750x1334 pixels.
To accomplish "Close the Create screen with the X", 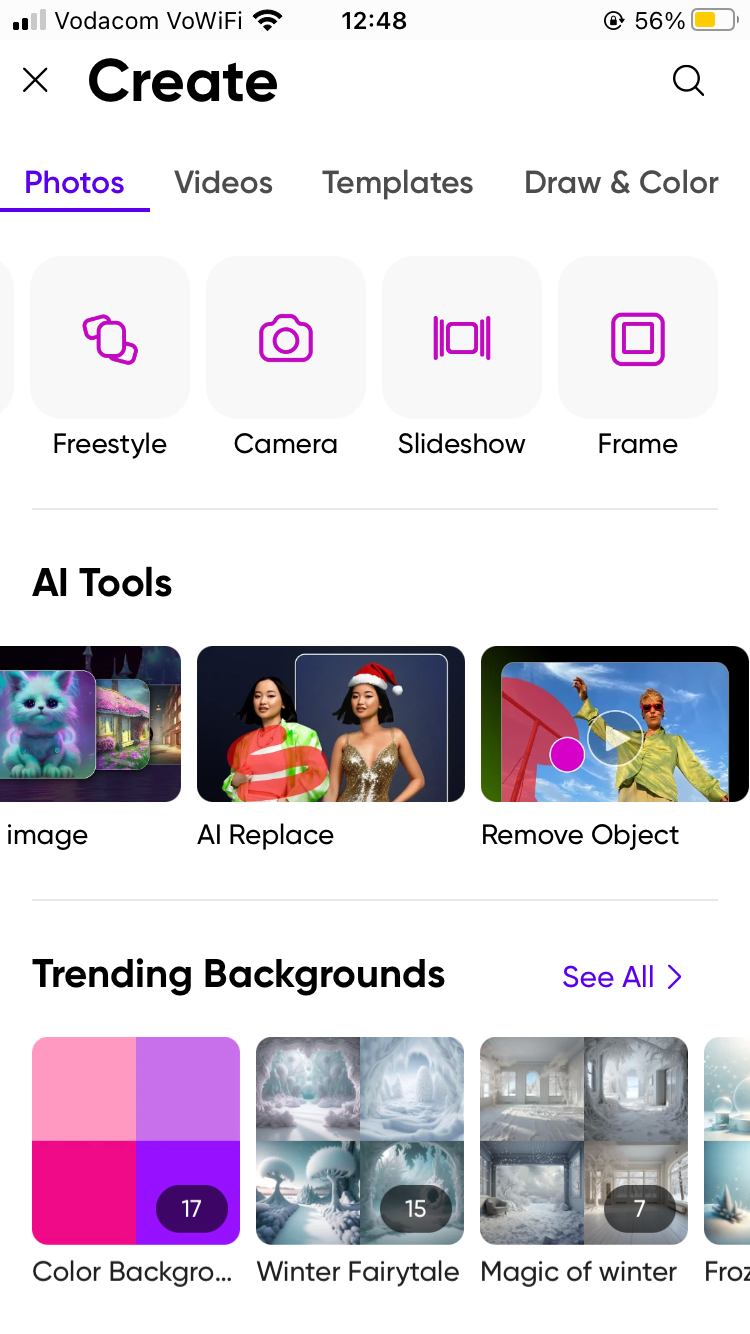I will [x=36, y=81].
